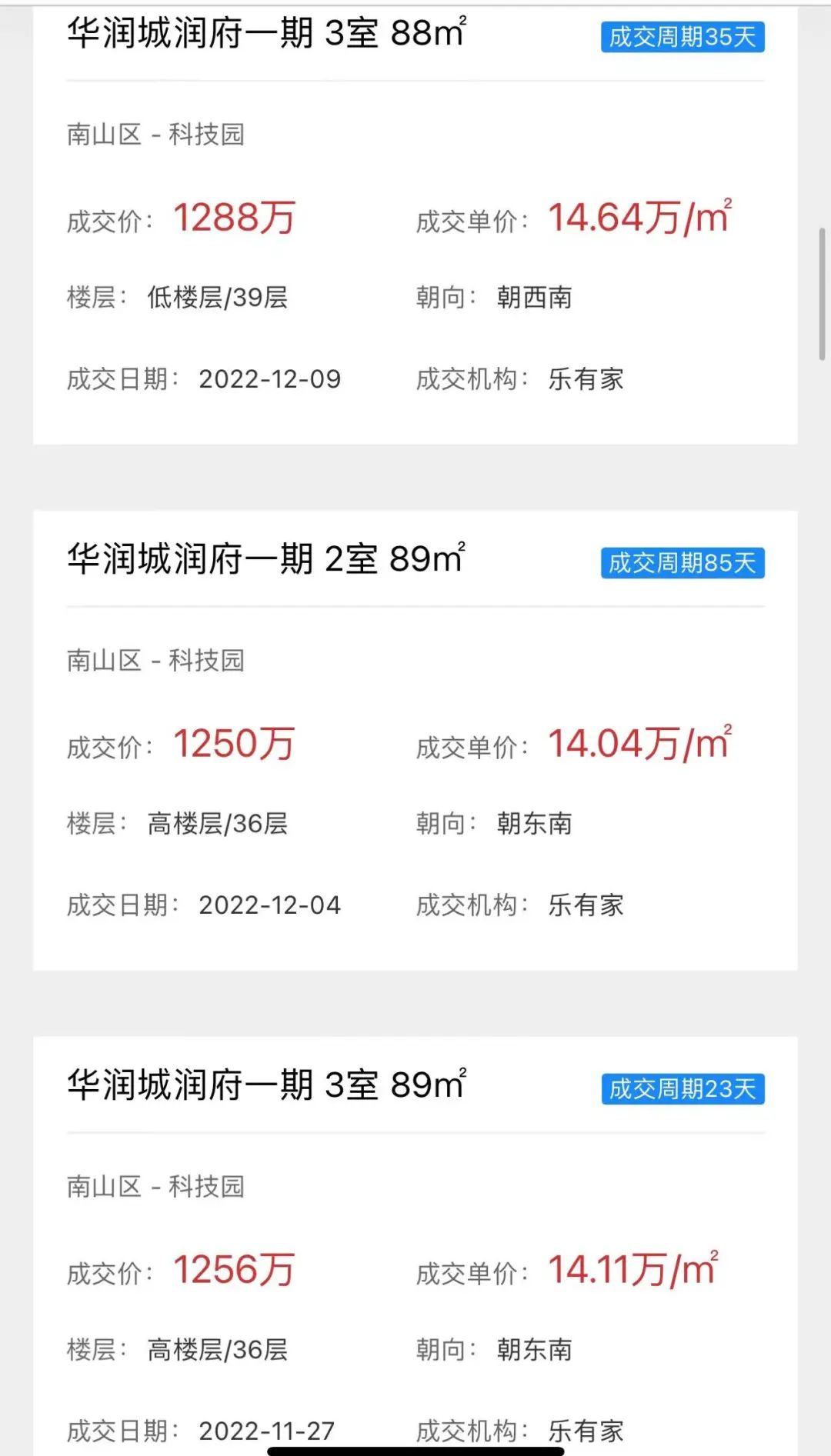Select the 1256万 price on third listing
Screen dimensions: 831x1456
pyautogui.click(x=235, y=1271)
